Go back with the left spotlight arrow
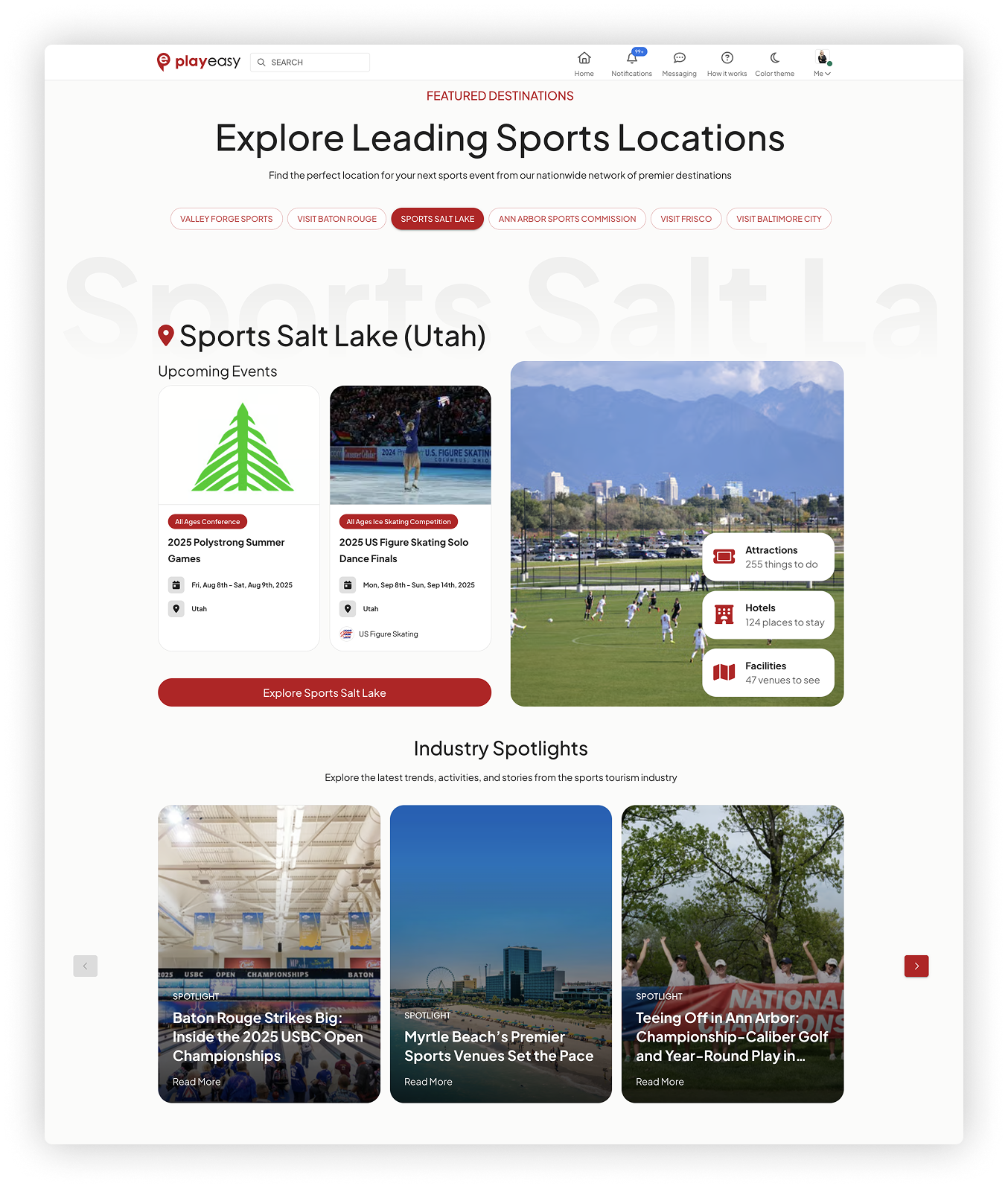This screenshot has width=1008, height=1189. [x=85, y=966]
